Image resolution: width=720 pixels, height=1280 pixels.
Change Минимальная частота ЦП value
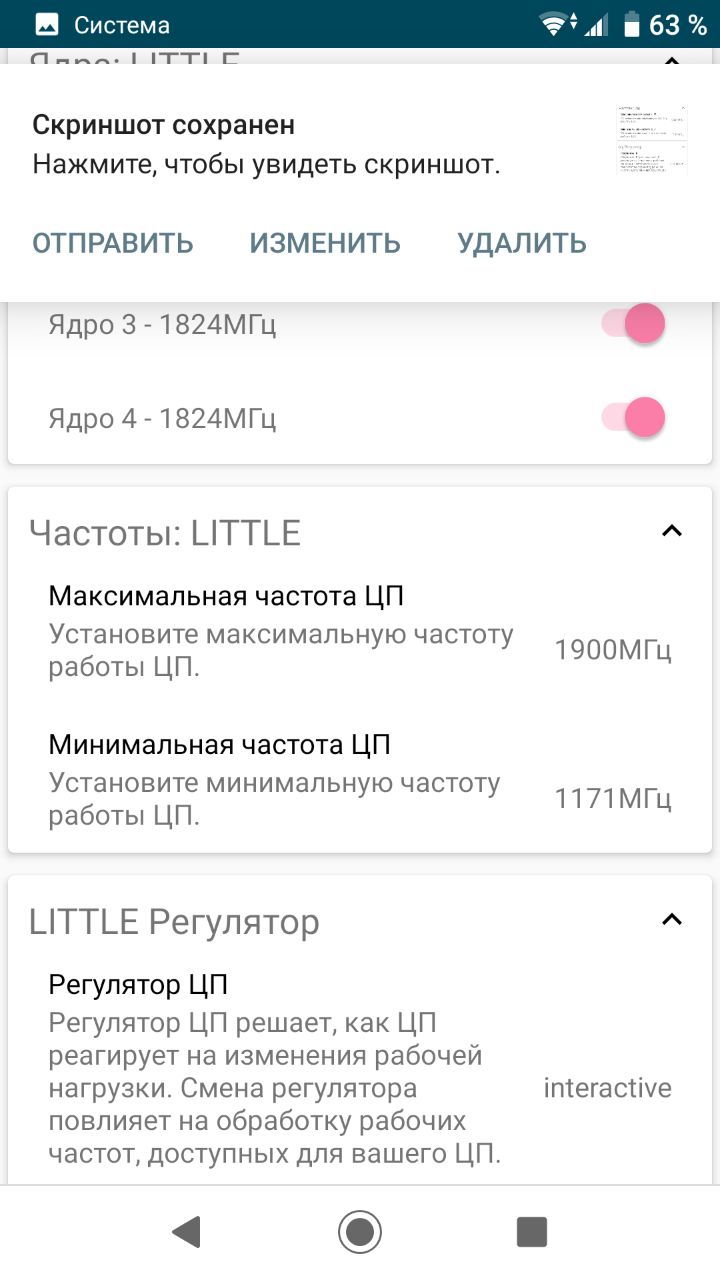coord(360,779)
